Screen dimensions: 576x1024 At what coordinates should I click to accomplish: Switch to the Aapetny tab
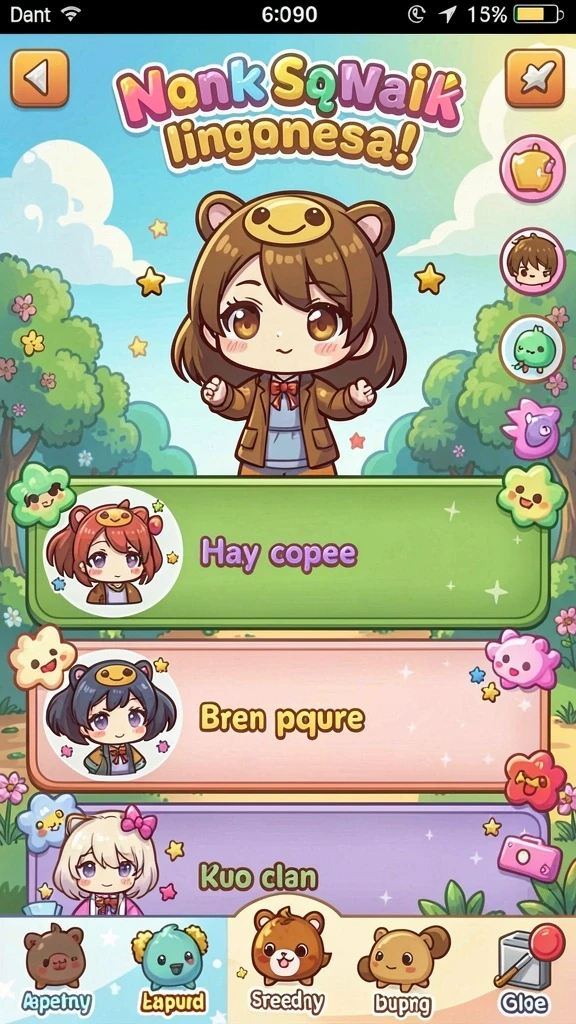[x=57, y=970]
